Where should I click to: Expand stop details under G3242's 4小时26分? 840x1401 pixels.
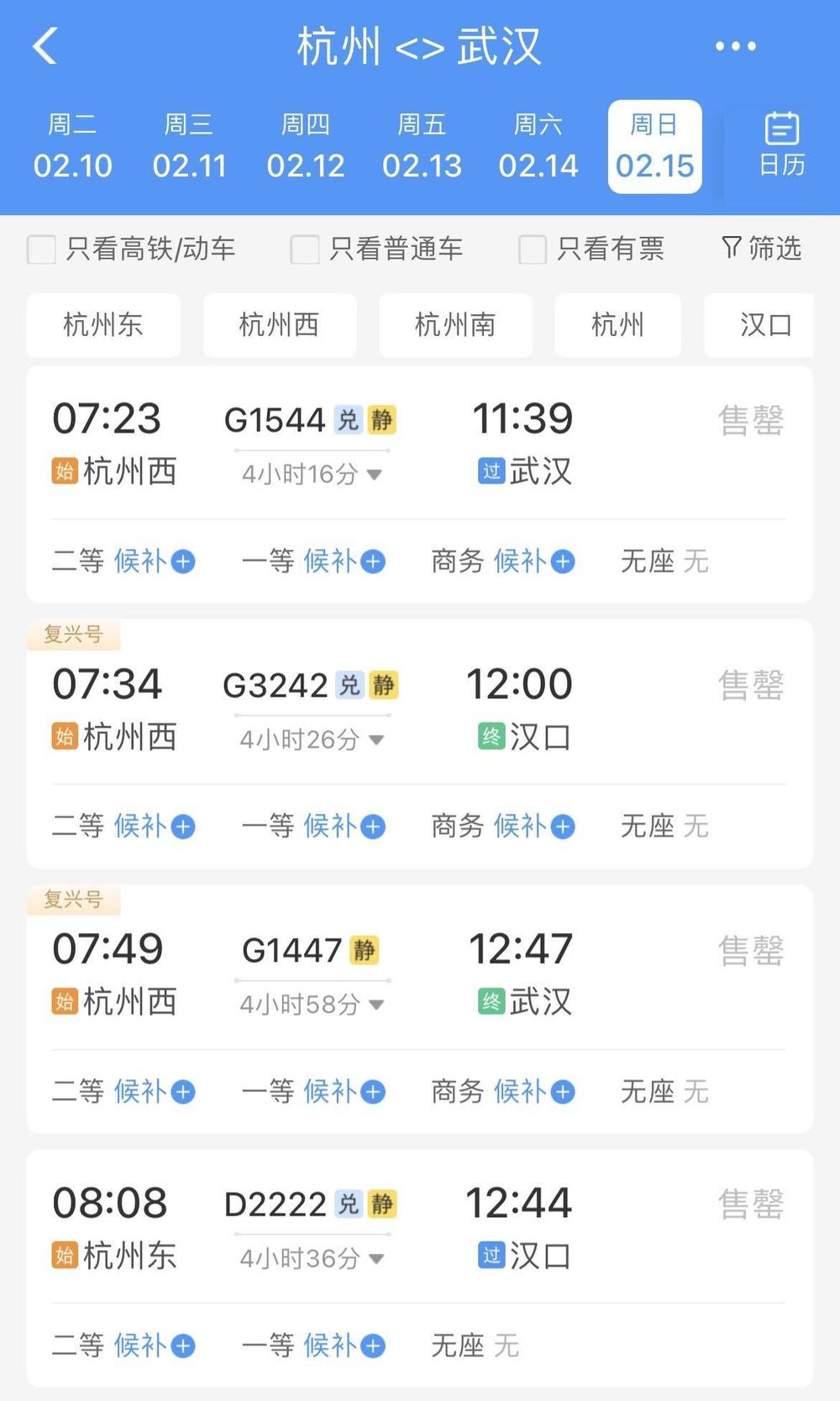312,740
